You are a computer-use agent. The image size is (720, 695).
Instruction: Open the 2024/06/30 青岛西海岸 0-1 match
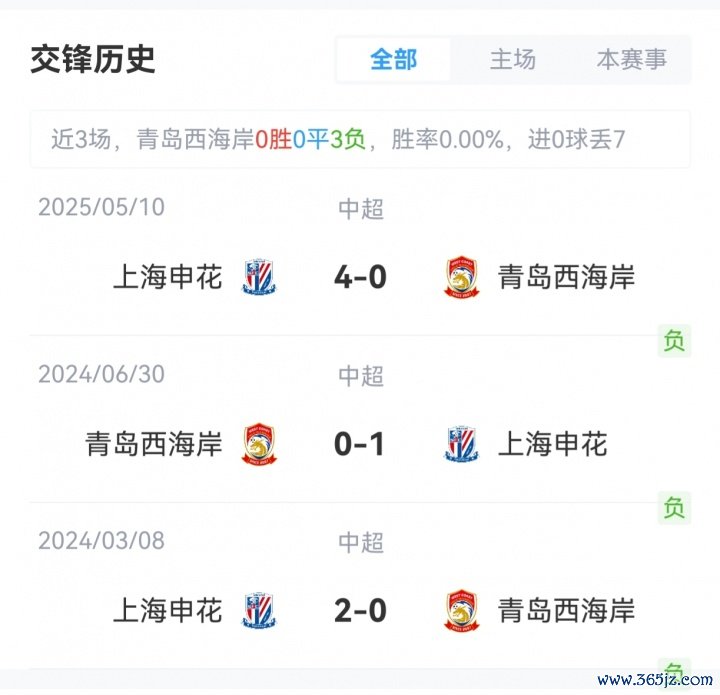(x=360, y=443)
